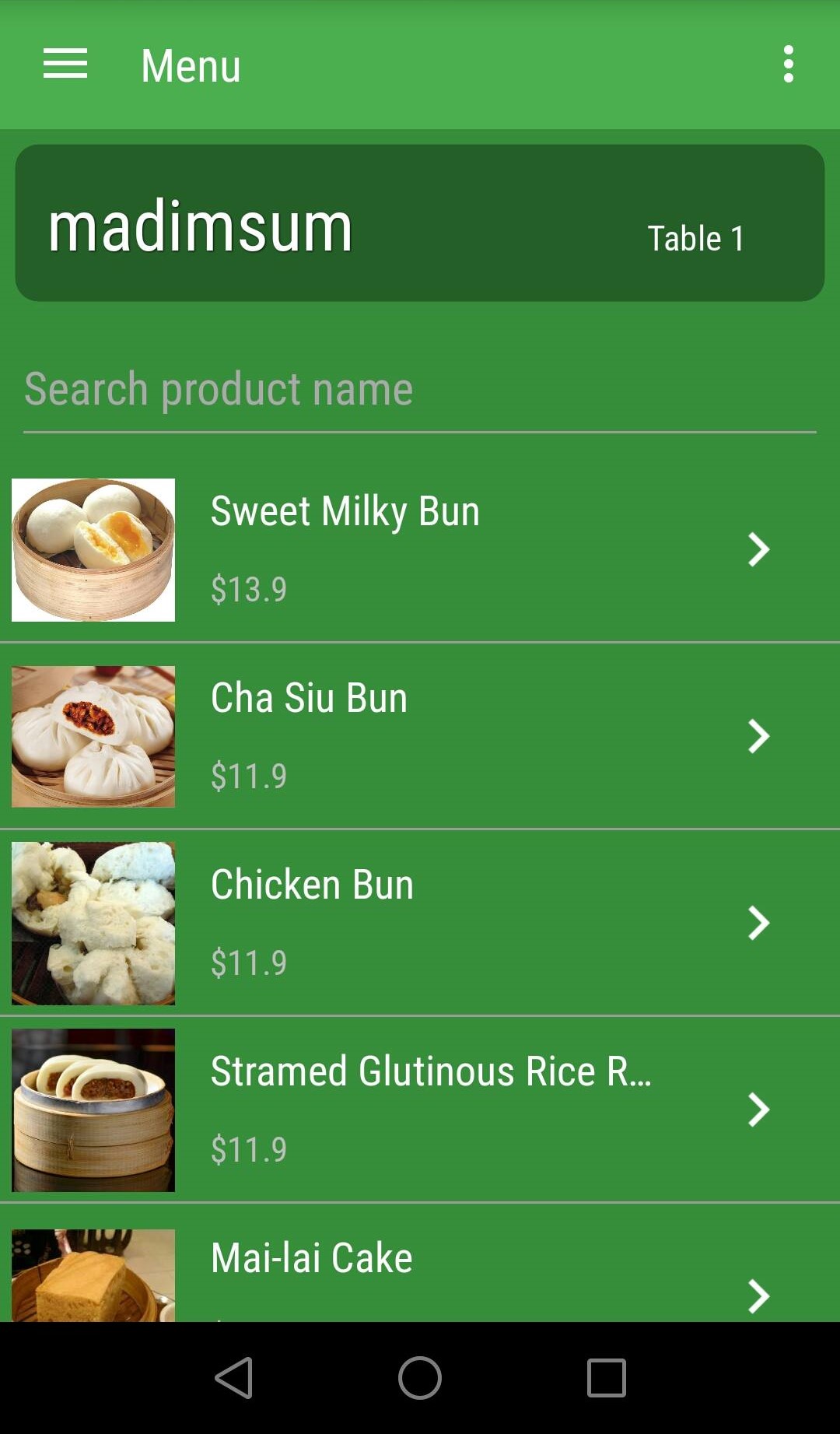Viewport: 840px width, 1434px height.
Task: View Cha Siu Bun details
Action: (420, 736)
